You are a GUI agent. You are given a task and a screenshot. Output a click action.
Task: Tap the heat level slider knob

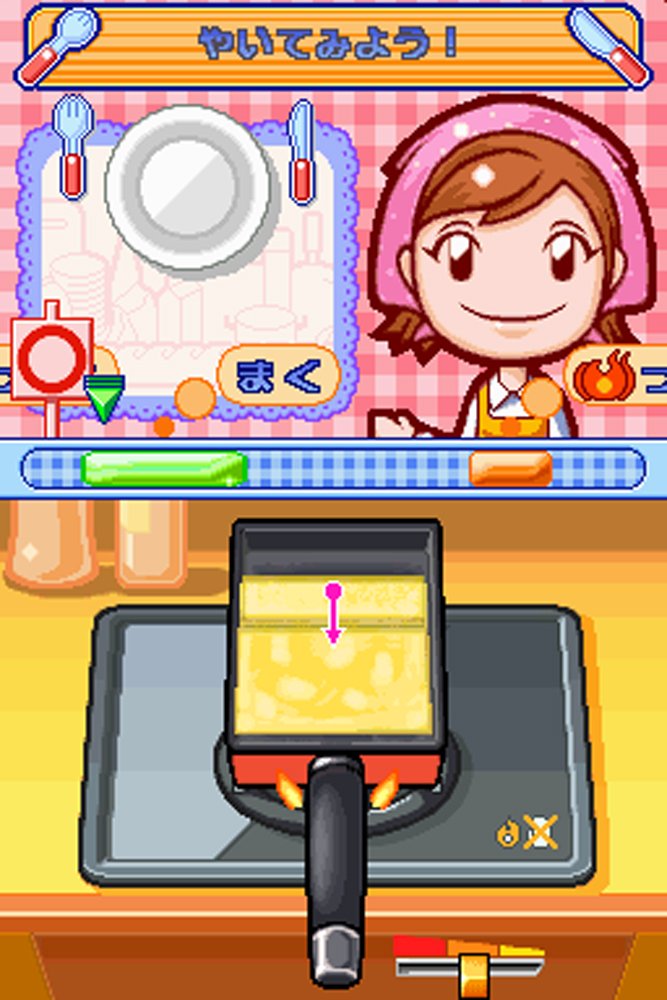(x=473, y=969)
